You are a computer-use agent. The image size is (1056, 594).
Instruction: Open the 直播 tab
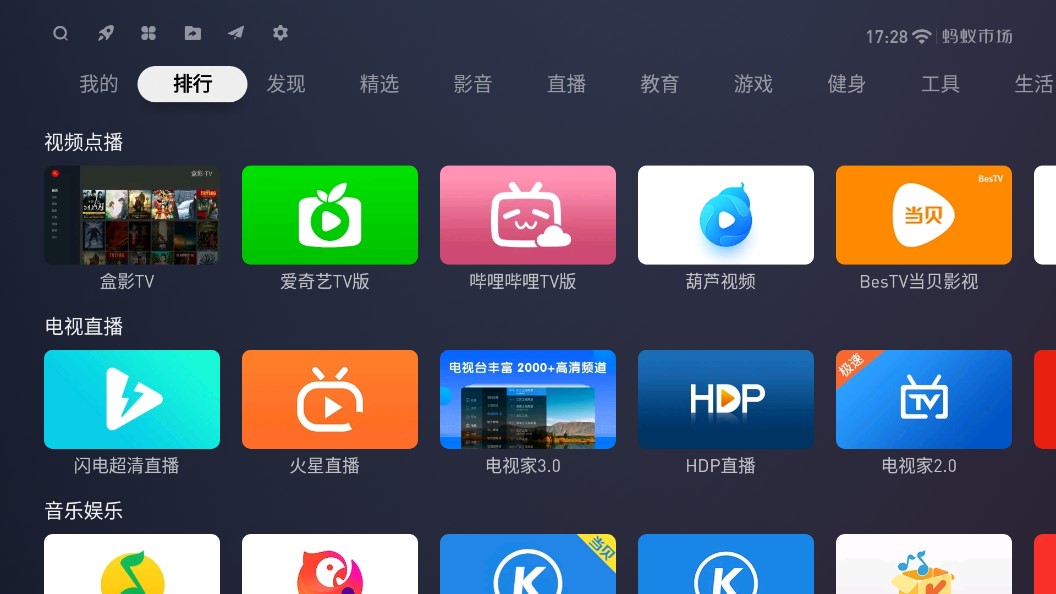click(x=566, y=84)
